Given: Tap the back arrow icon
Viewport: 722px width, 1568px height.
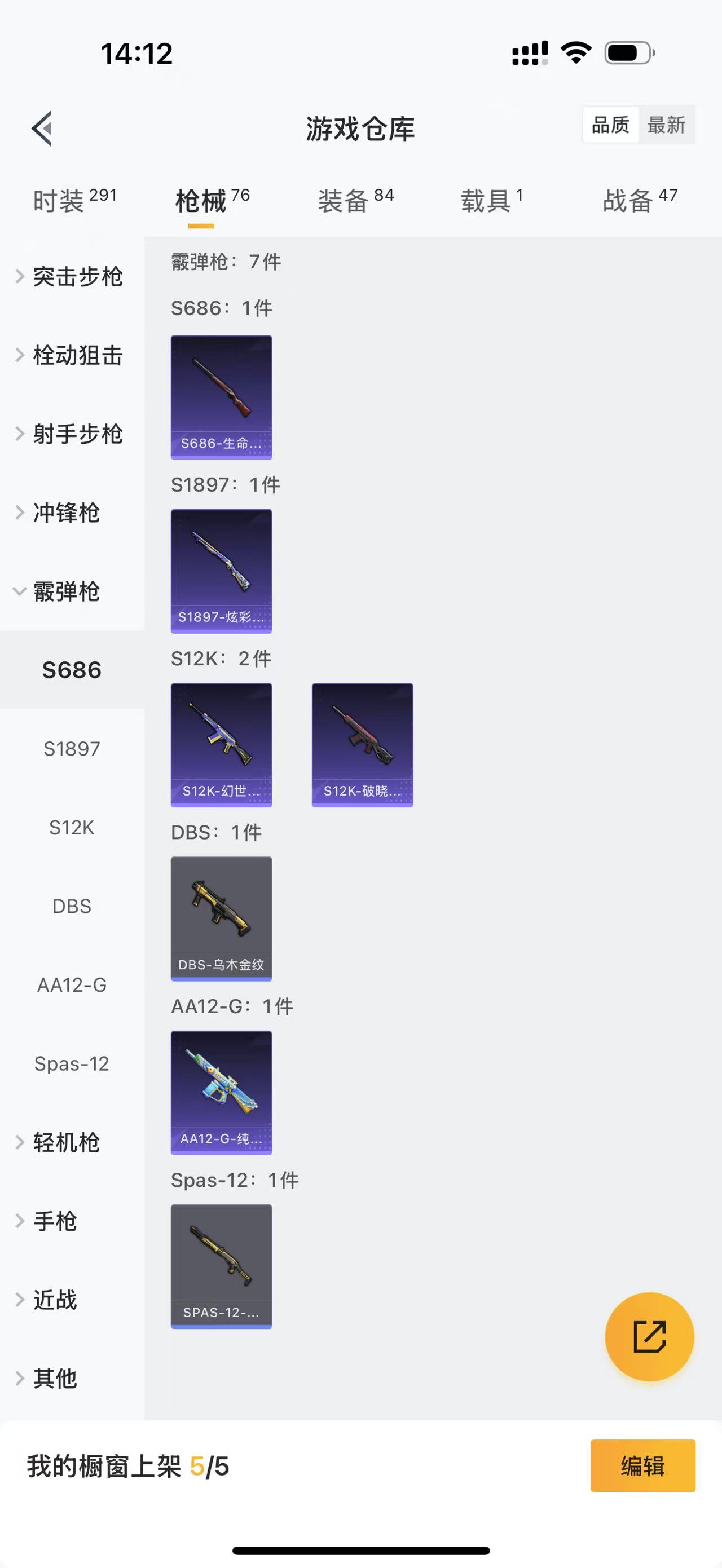Looking at the screenshot, I should pos(40,128).
